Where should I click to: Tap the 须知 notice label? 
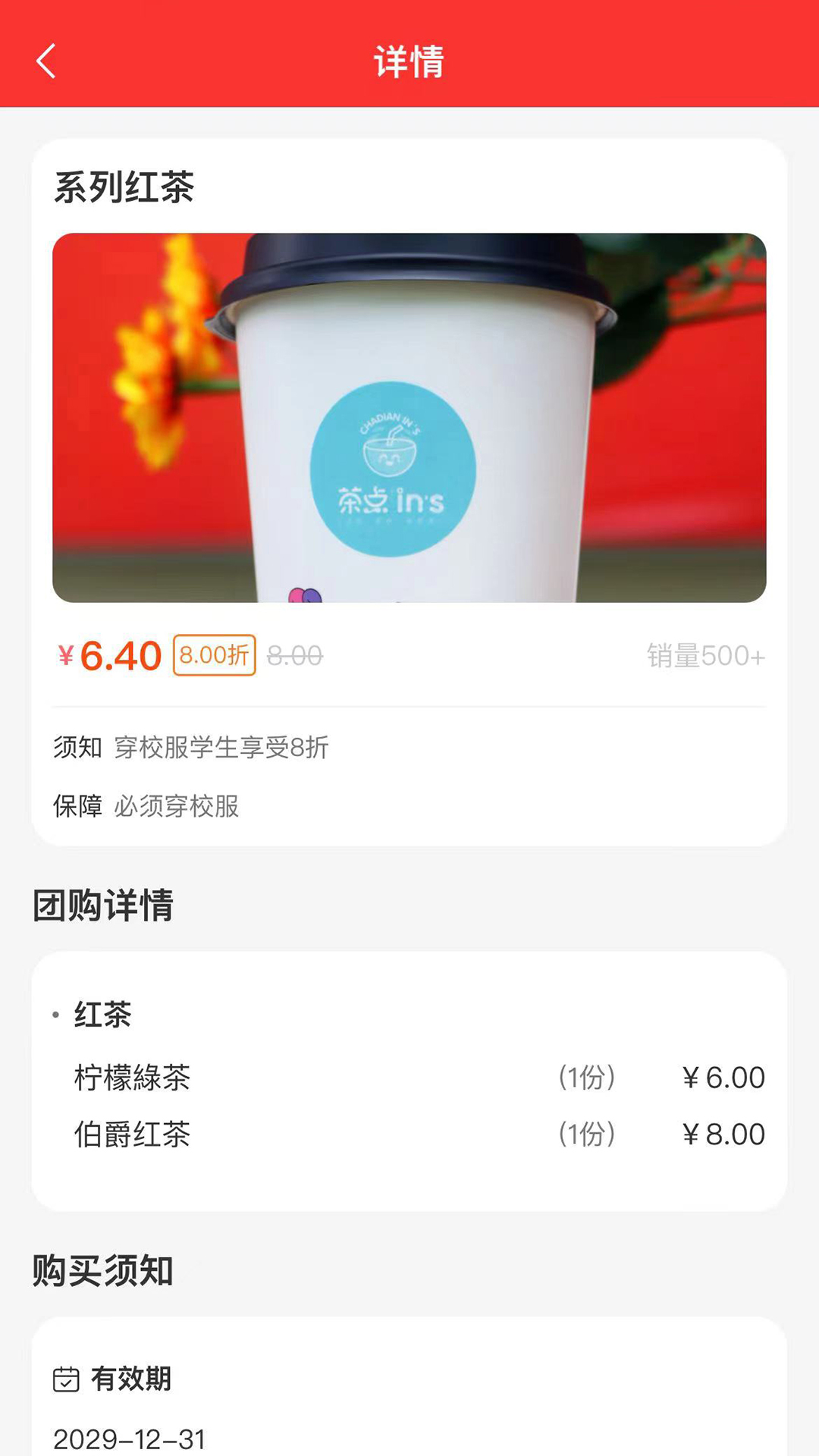click(x=76, y=747)
